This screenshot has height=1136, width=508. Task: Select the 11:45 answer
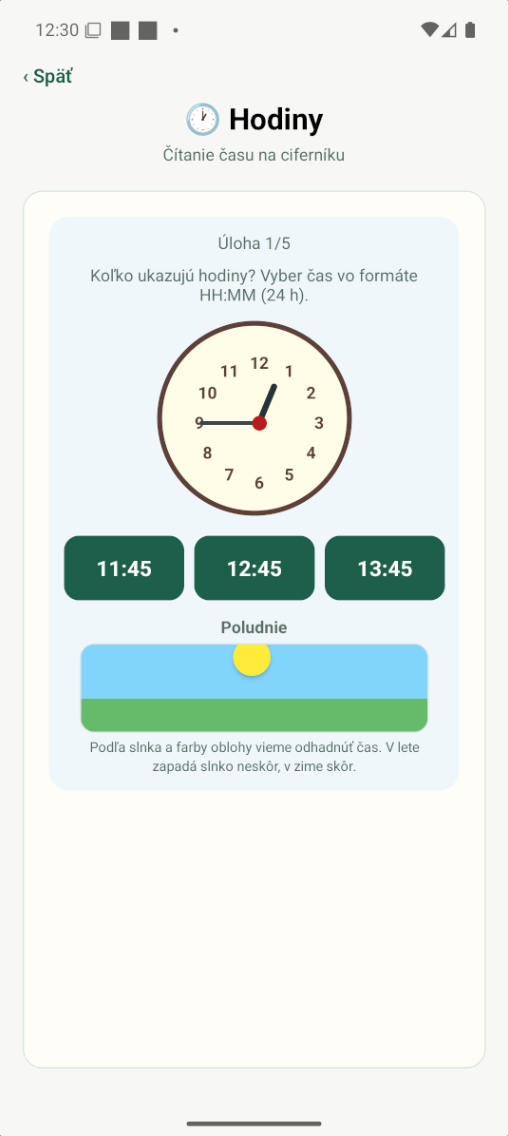(x=124, y=568)
